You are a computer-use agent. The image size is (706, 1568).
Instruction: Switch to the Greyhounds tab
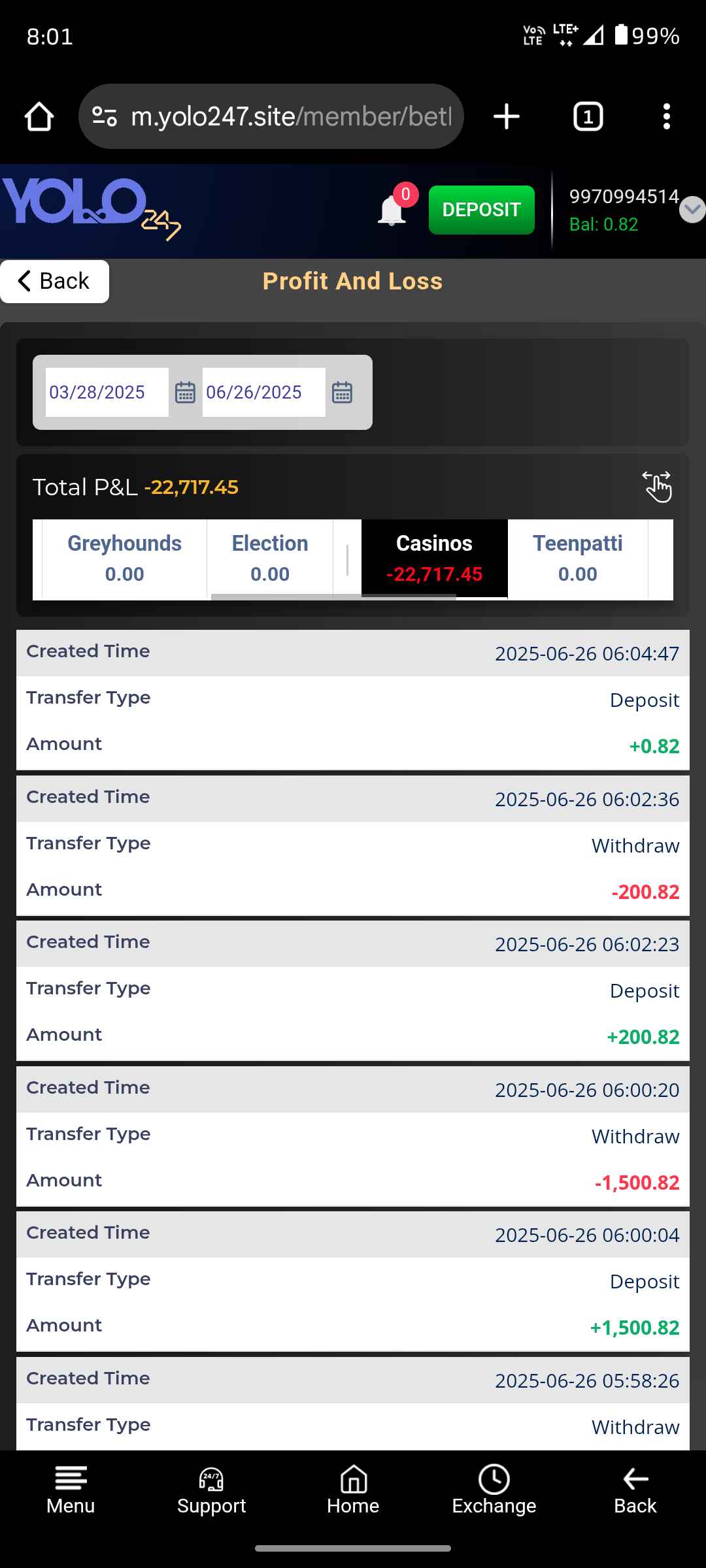tap(124, 559)
